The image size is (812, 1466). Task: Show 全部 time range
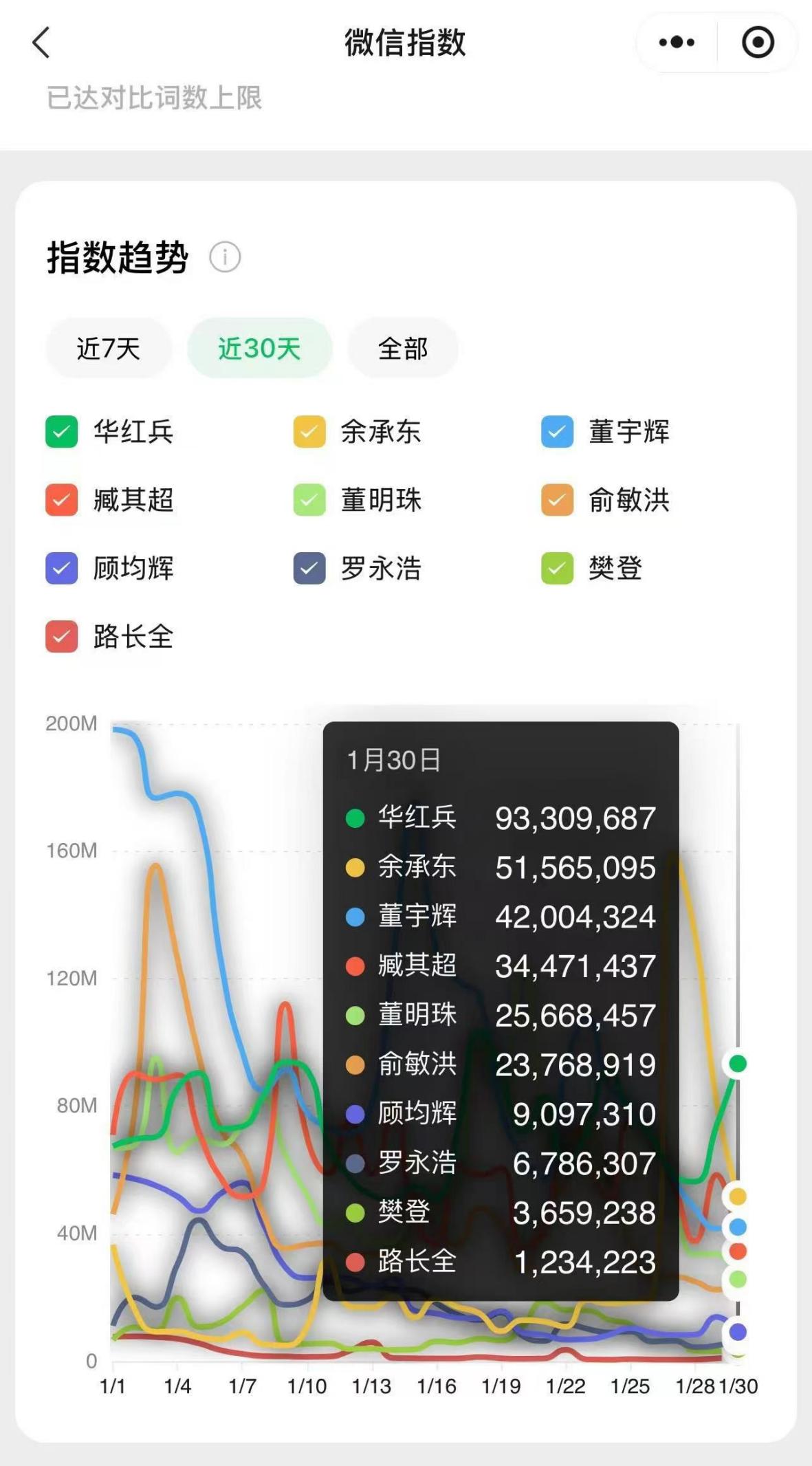pos(403,349)
